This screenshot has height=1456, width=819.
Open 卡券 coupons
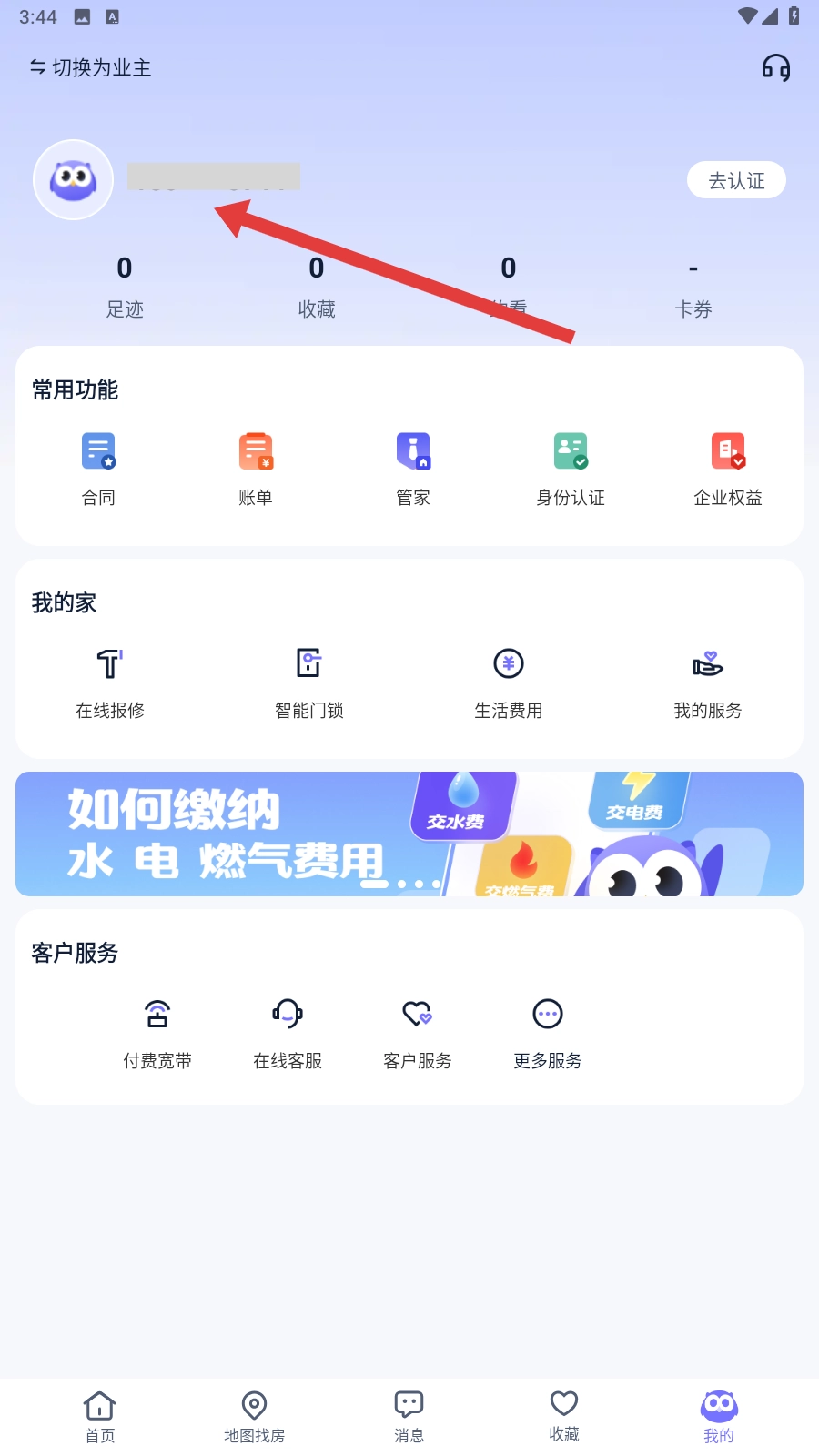pos(693,287)
